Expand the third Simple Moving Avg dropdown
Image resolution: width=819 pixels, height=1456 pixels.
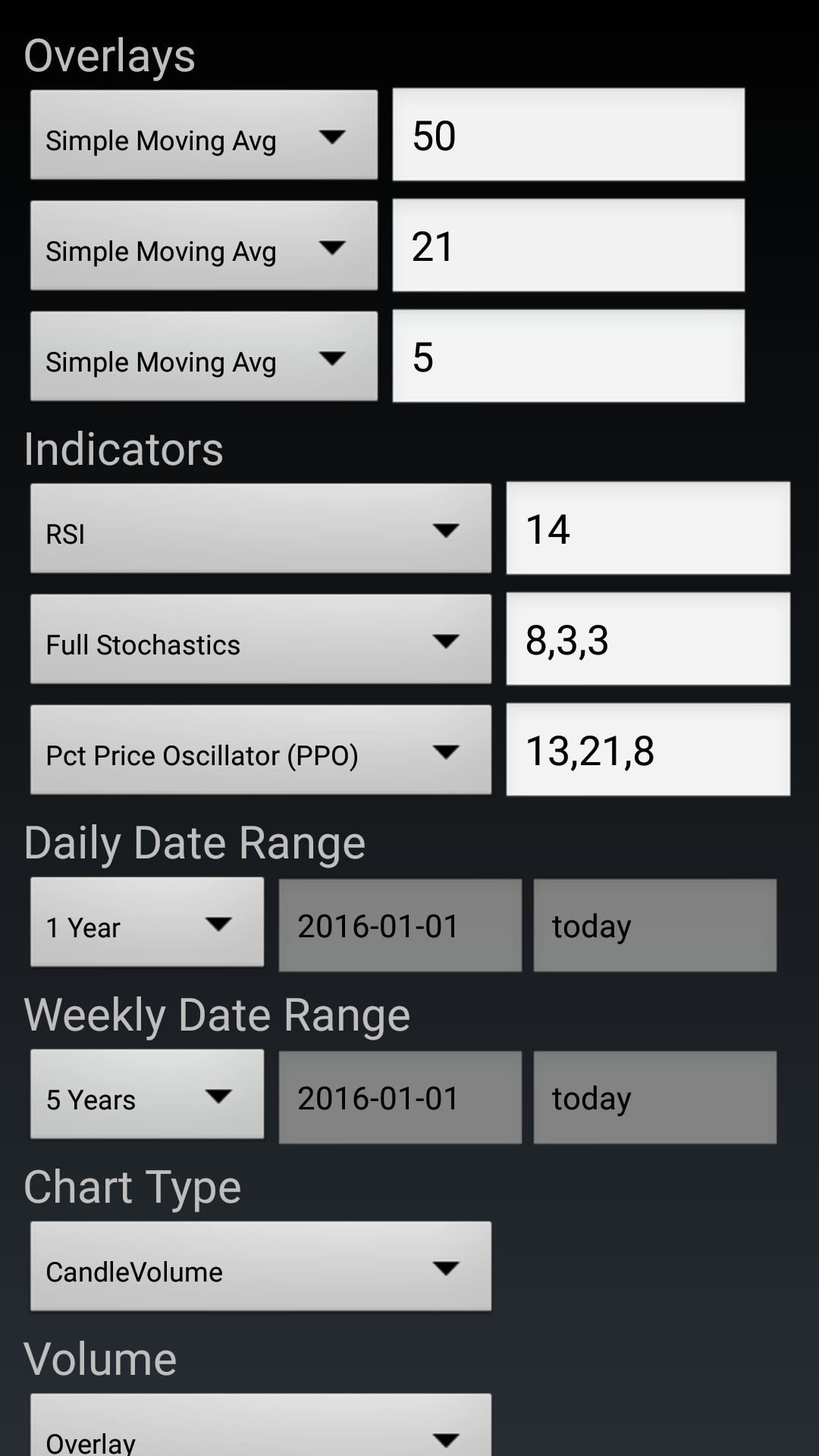203,356
